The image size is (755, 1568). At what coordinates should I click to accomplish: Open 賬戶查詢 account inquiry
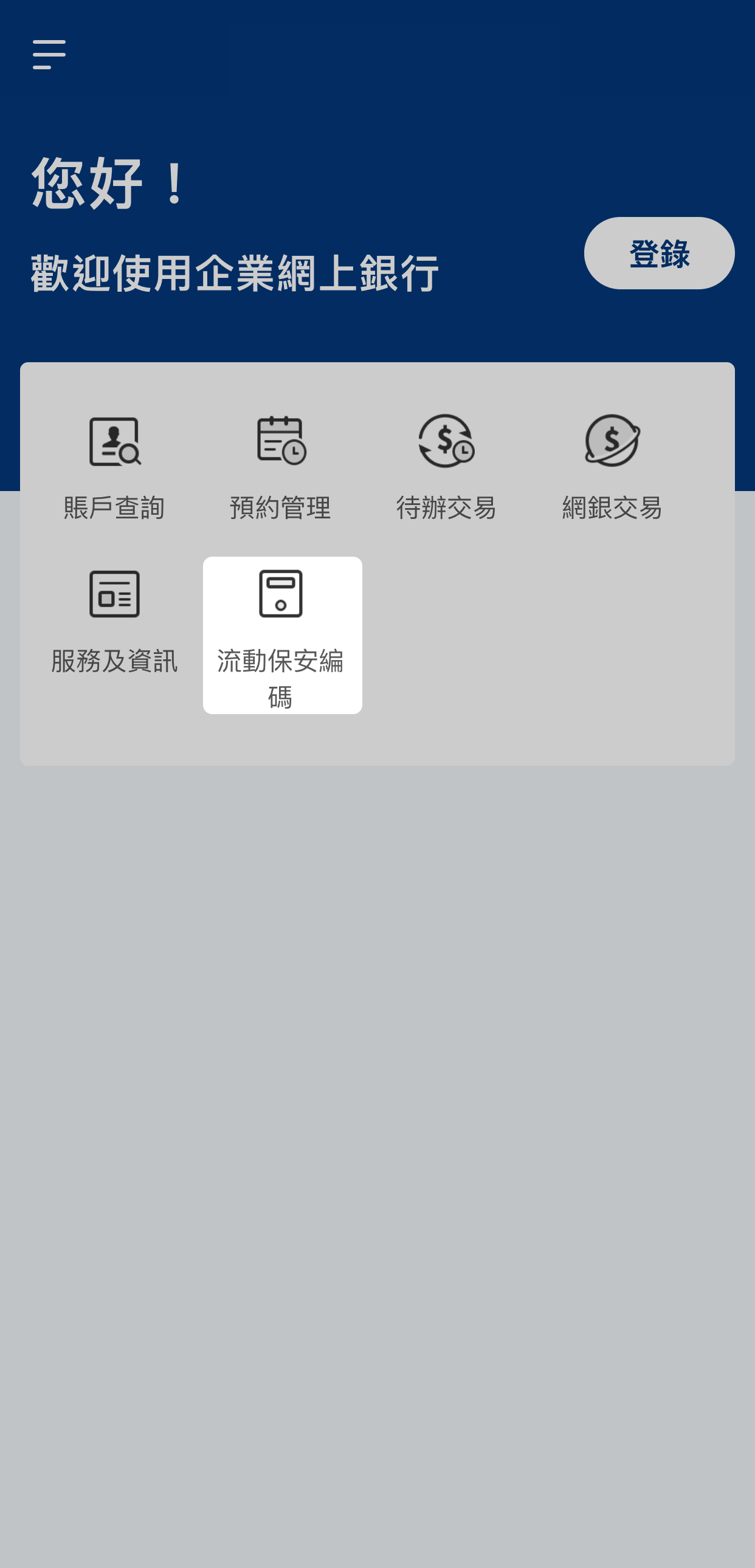(114, 467)
